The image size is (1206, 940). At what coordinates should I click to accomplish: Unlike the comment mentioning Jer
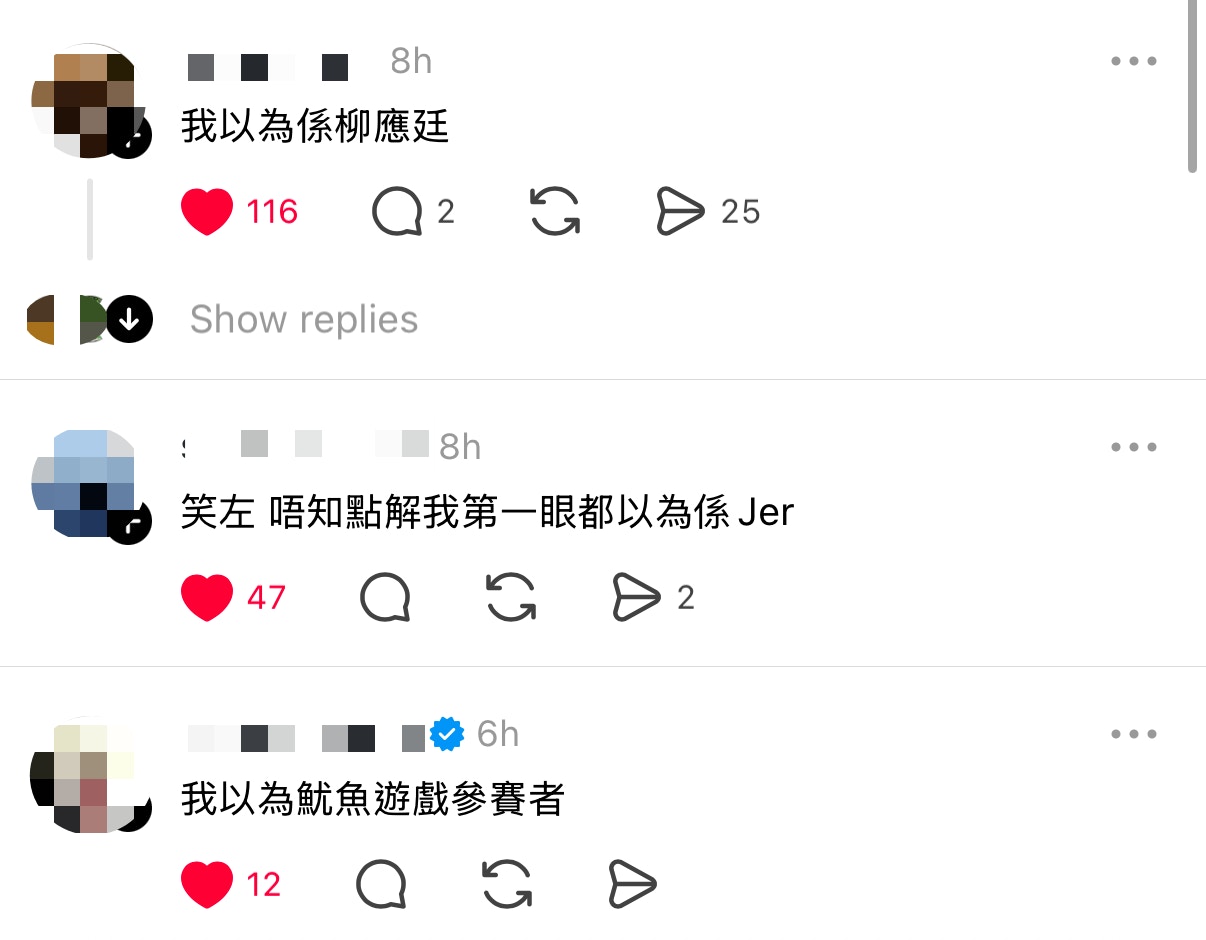pyautogui.click(x=207, y=598)
